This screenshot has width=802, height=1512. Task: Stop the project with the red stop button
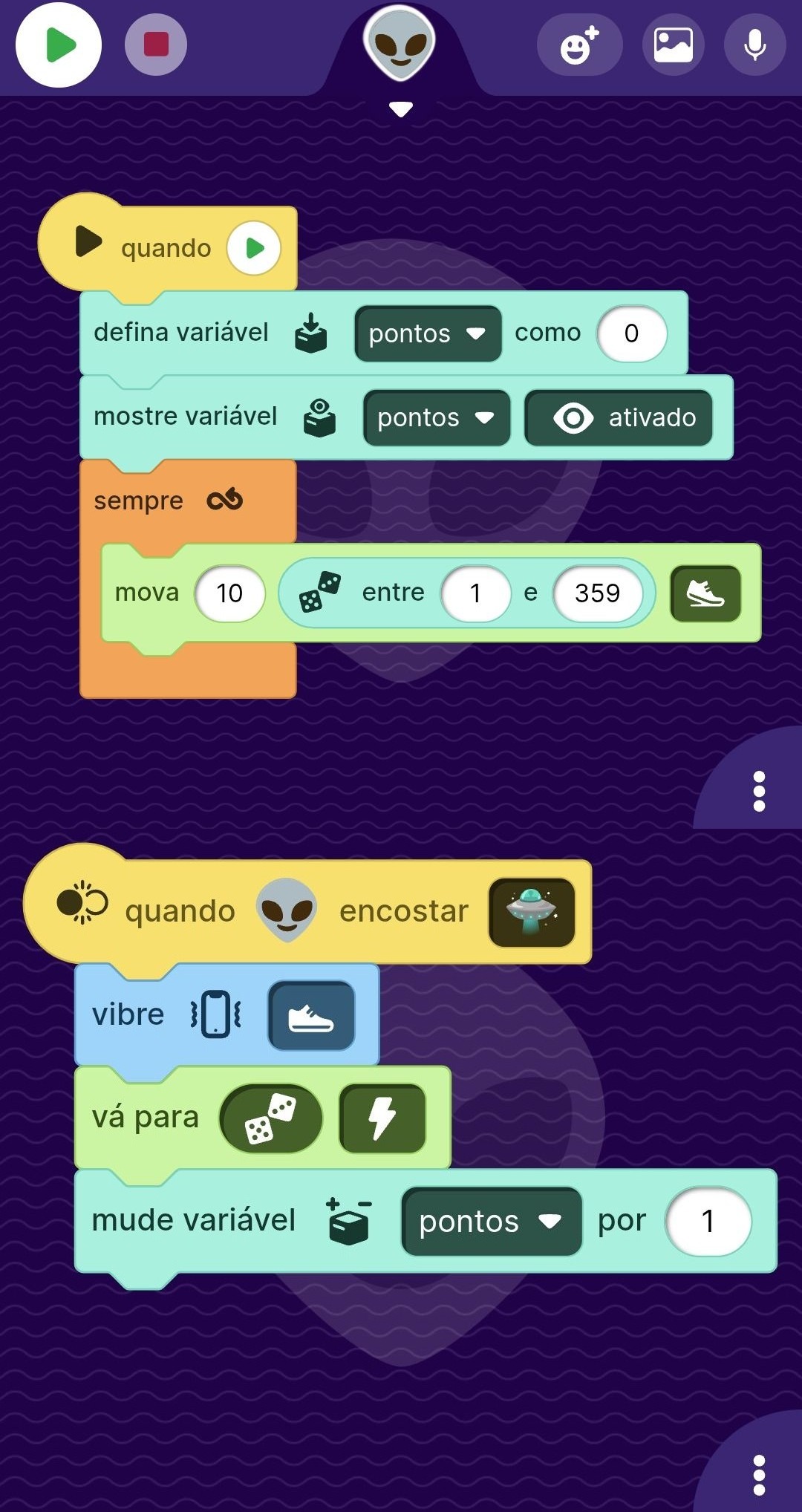coord(156,45)
